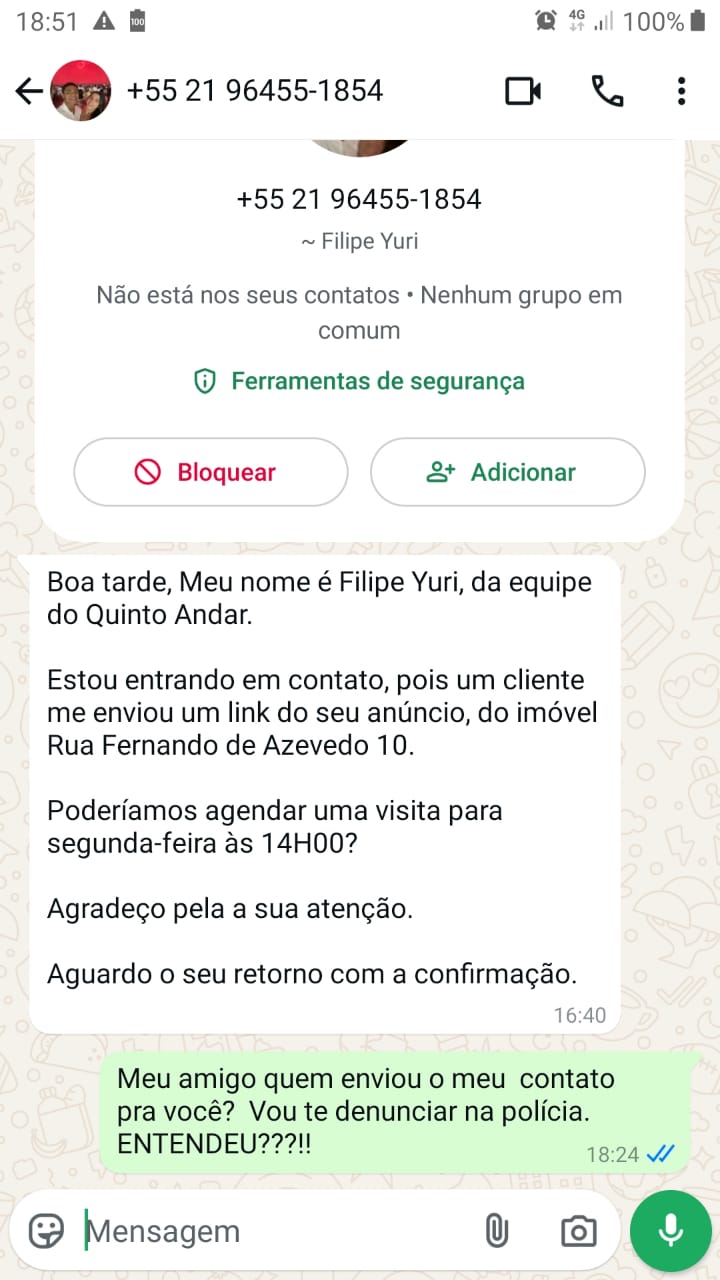
Task: Focus the Mensagem text field
Action: click(x=270, y=1231)
